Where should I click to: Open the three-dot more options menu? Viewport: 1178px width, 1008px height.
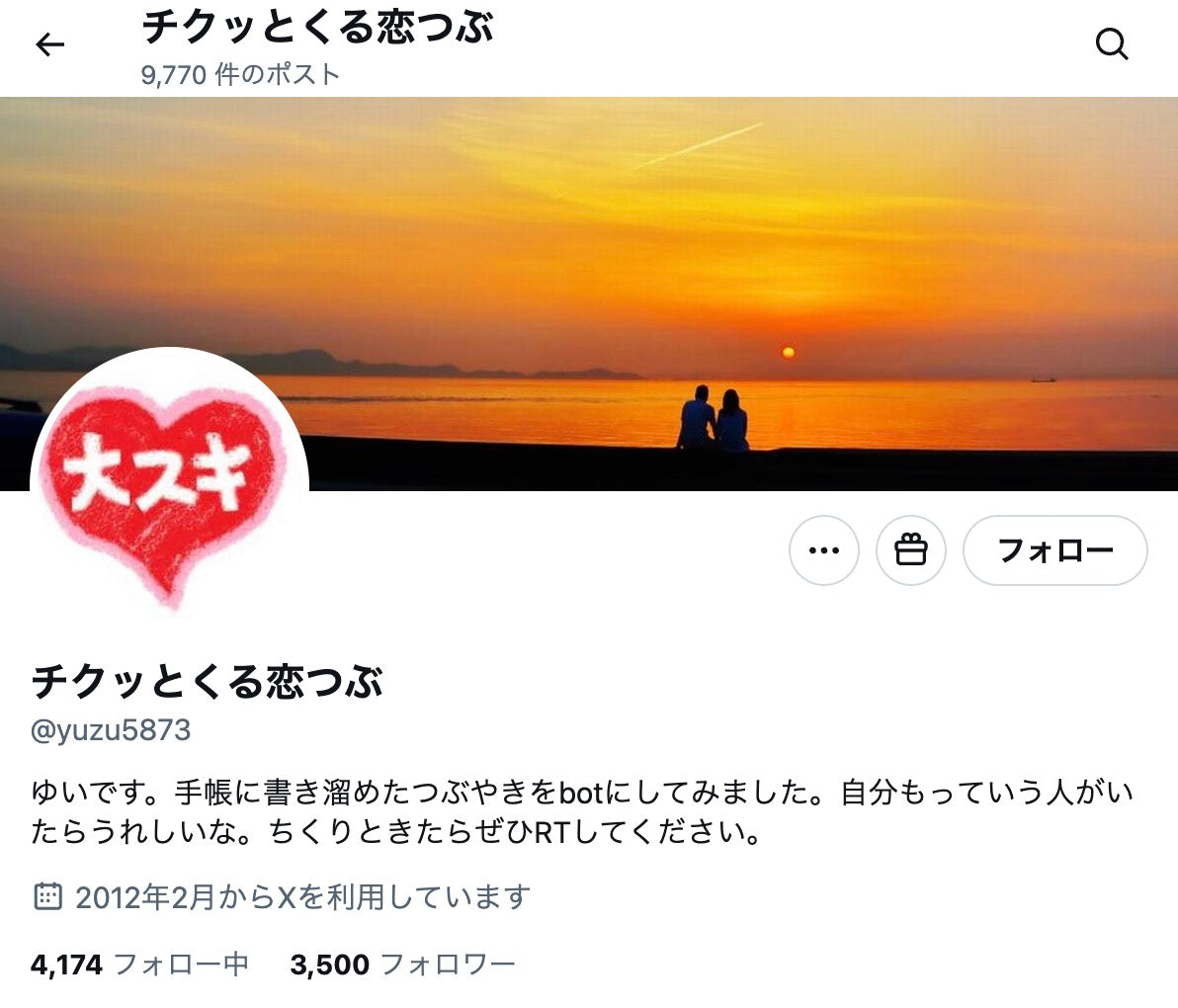point(823,550)
